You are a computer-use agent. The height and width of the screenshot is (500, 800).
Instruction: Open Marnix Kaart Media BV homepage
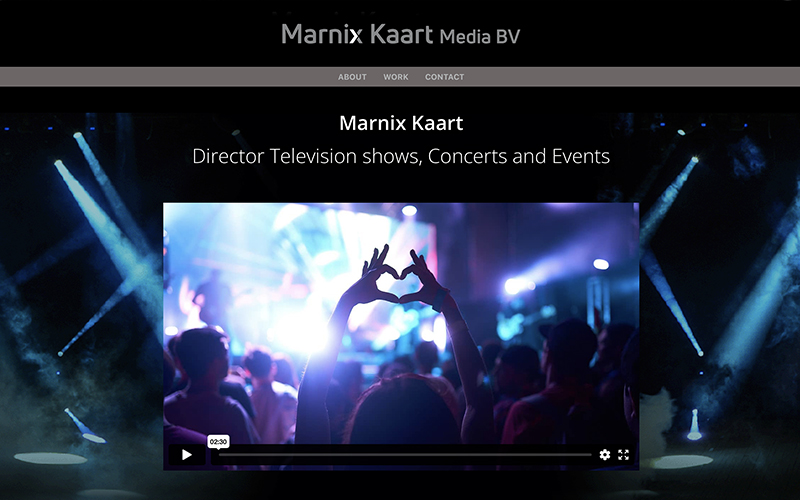click(x=400, y=35)
